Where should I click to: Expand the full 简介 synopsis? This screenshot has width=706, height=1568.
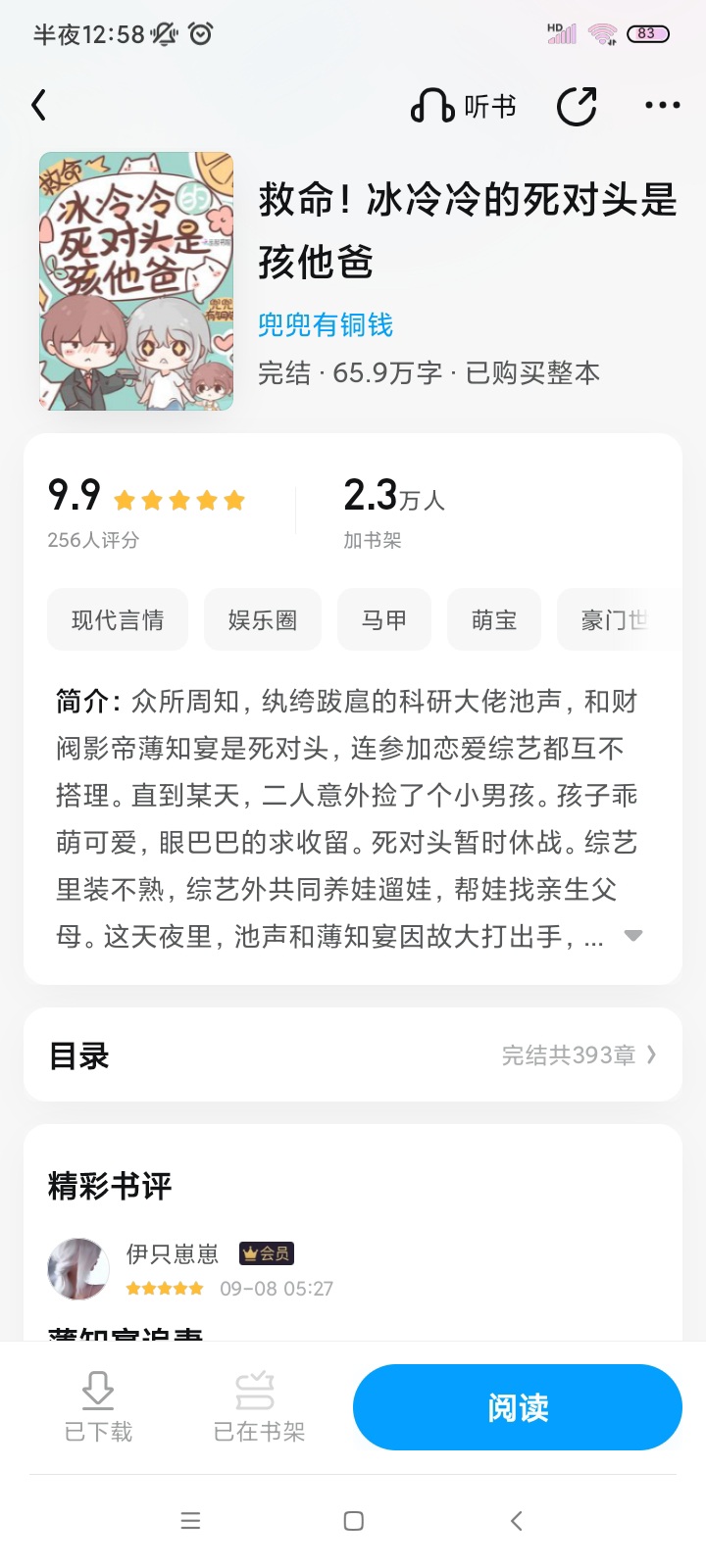pos(633,936)
